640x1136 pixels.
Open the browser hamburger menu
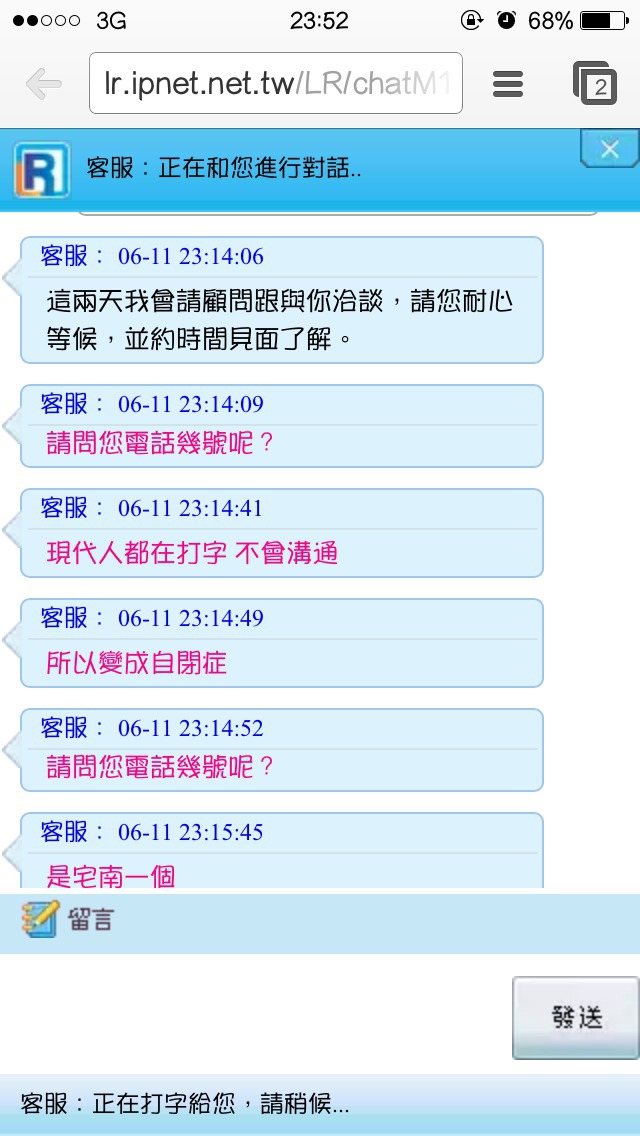coord(508,84)
